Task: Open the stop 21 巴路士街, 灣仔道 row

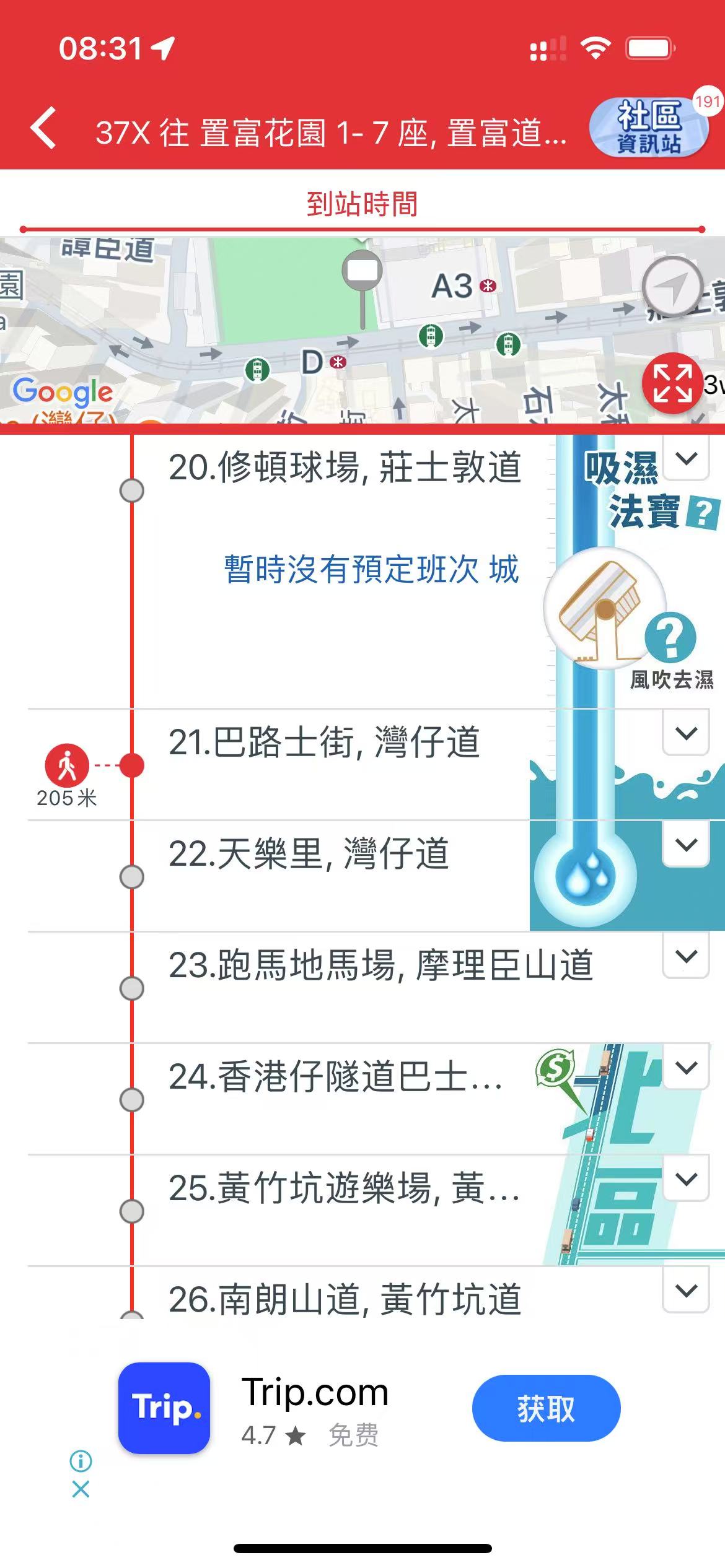Action: [324, 742]
